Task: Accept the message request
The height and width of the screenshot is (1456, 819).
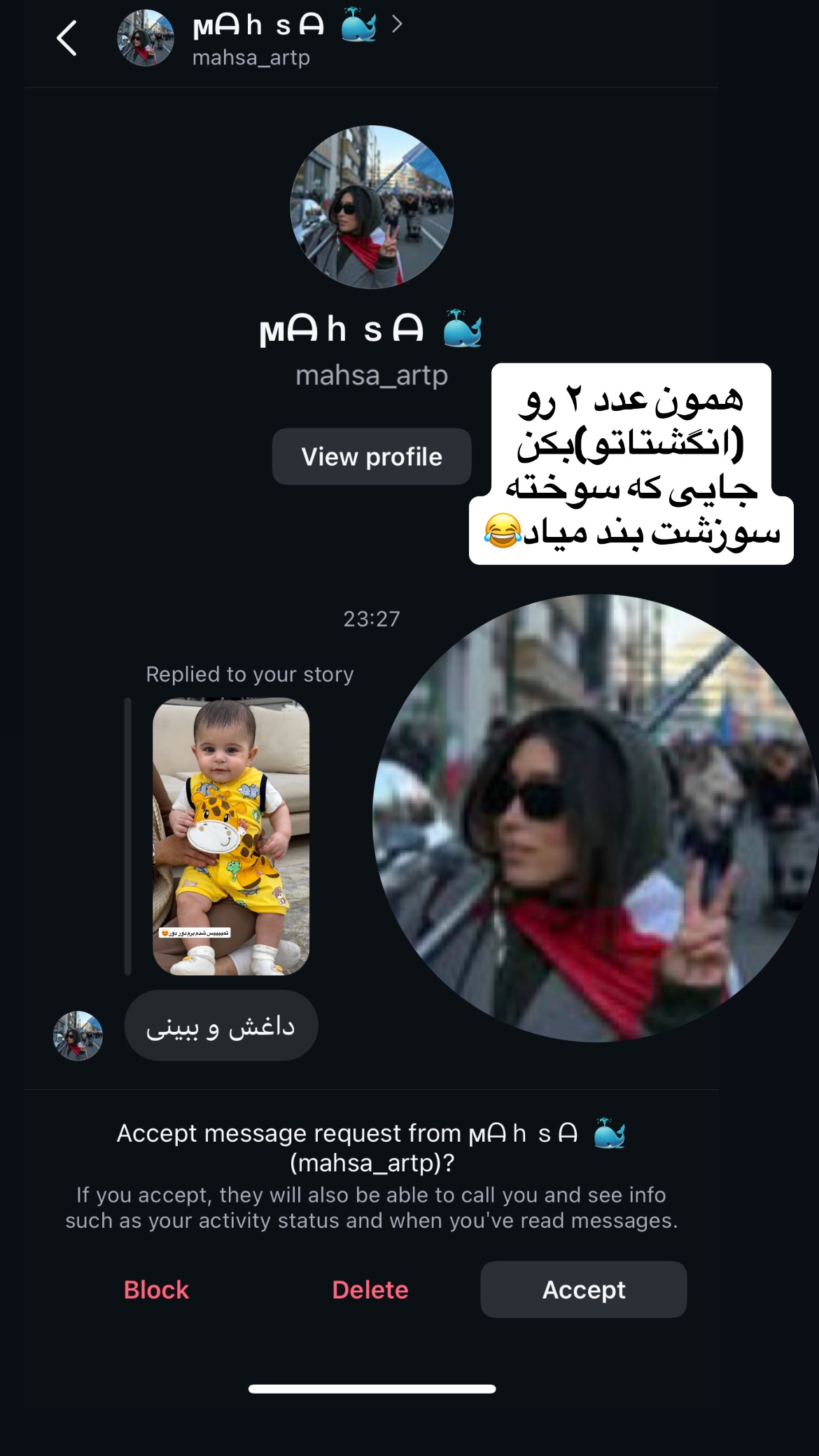Action: 583,1289
